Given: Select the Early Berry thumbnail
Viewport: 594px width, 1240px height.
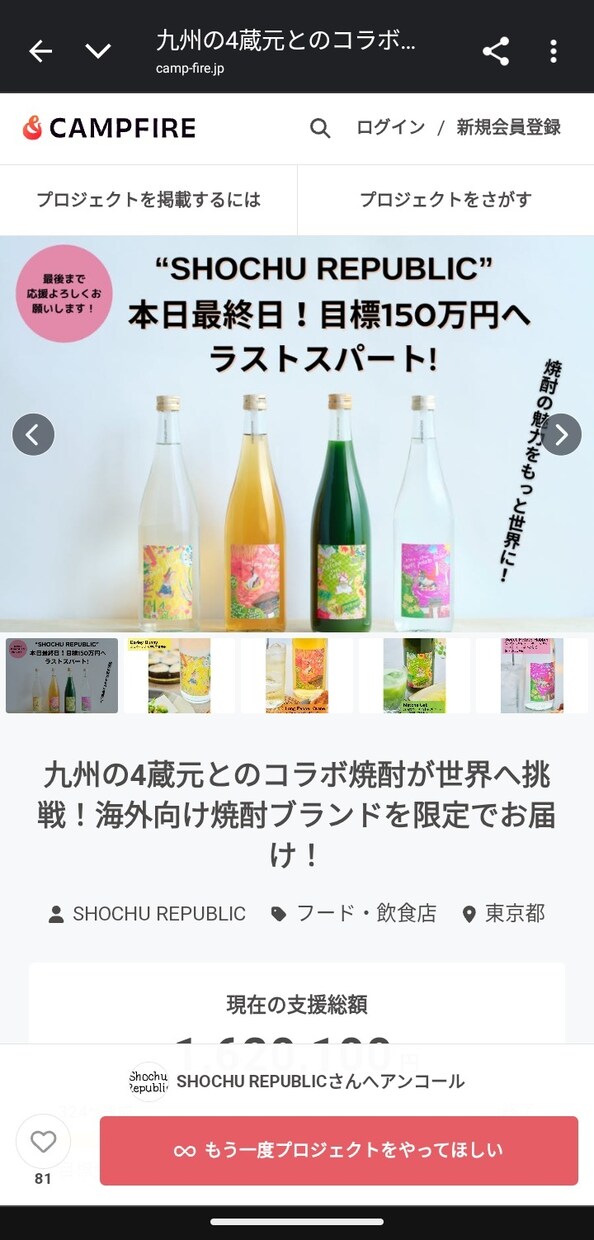Looking at the screenshot, I should [180, 675].
